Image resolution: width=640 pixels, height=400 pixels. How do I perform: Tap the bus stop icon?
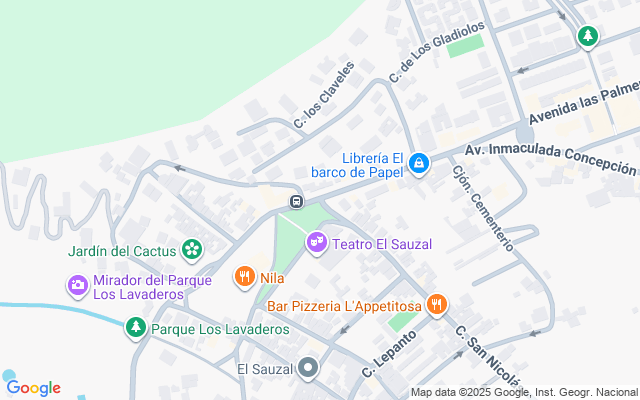pos(297,201)
